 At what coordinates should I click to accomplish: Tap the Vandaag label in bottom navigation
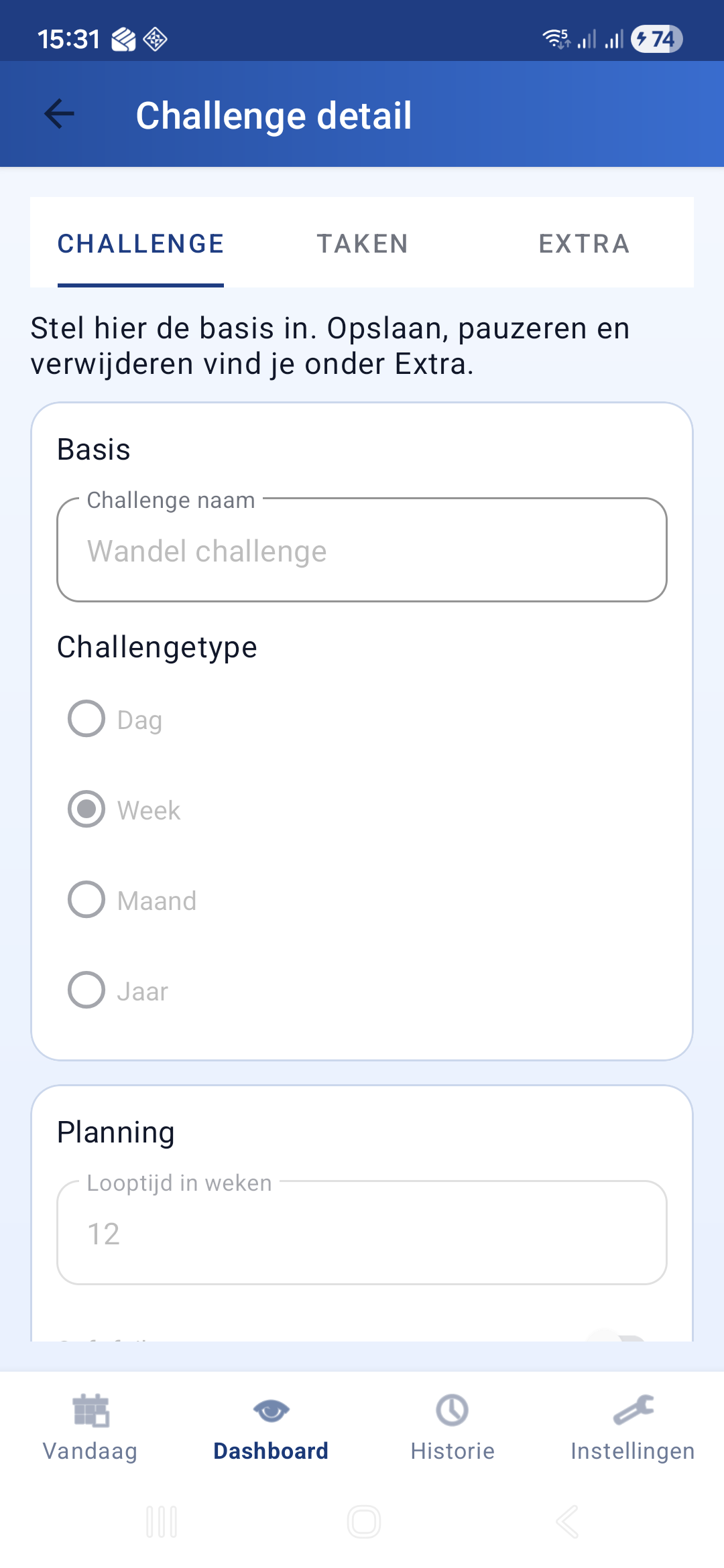click(x=90, y=1450)
